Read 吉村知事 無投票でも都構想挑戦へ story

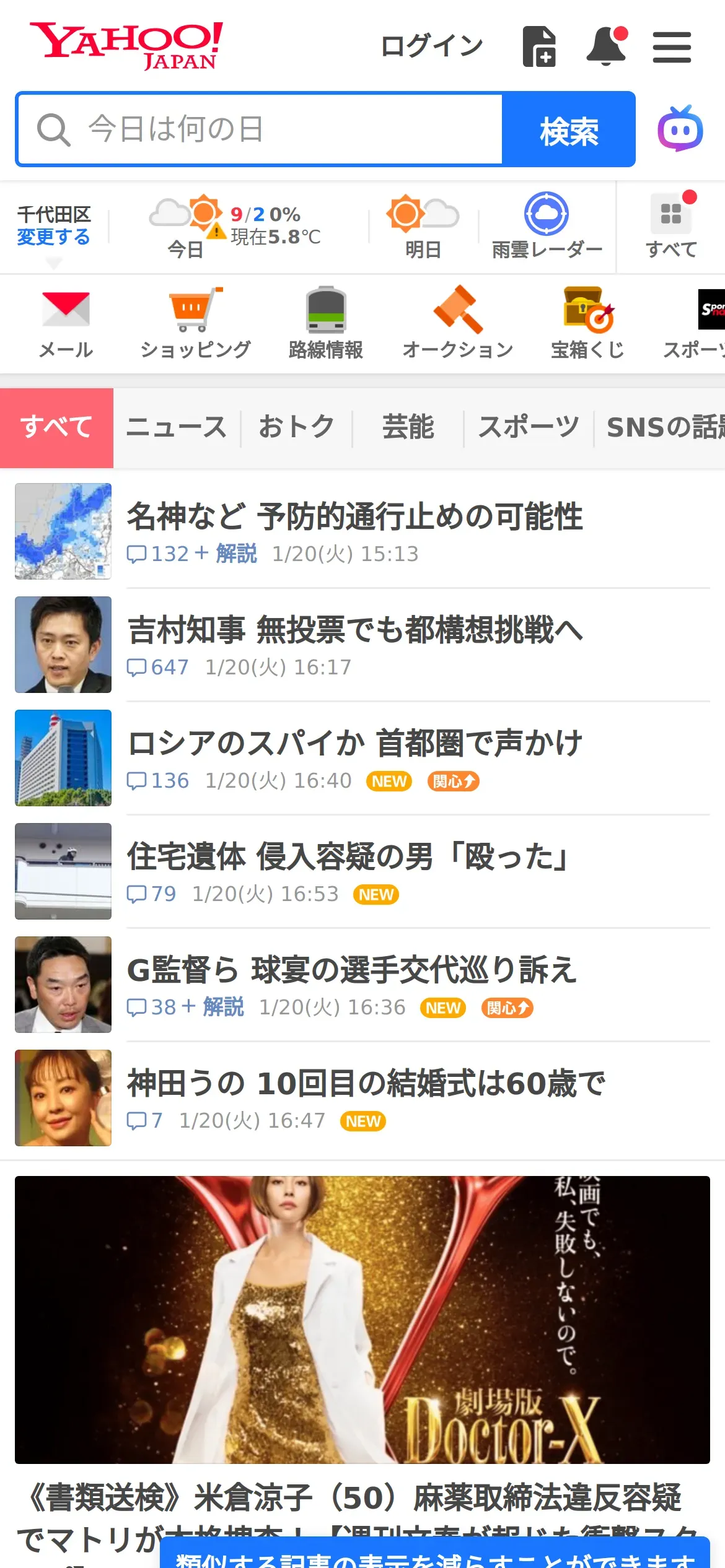354,630
